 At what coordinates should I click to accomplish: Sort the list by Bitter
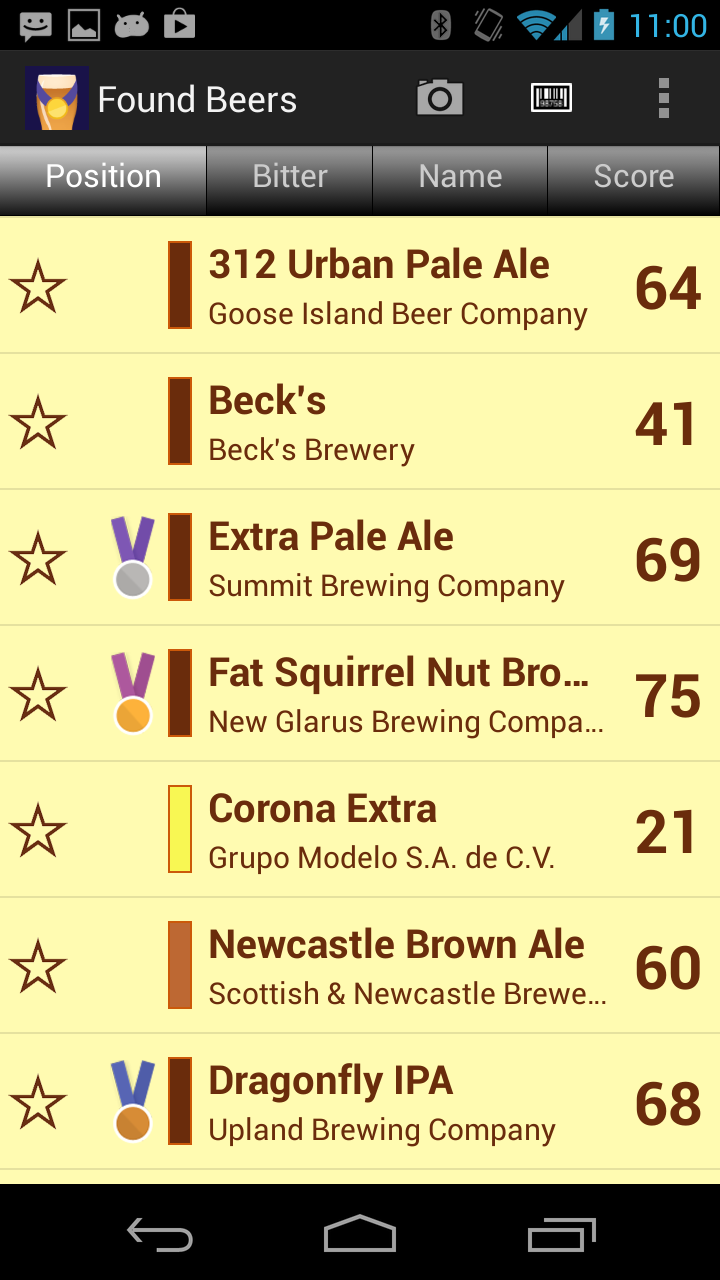(x=290, y=177)
